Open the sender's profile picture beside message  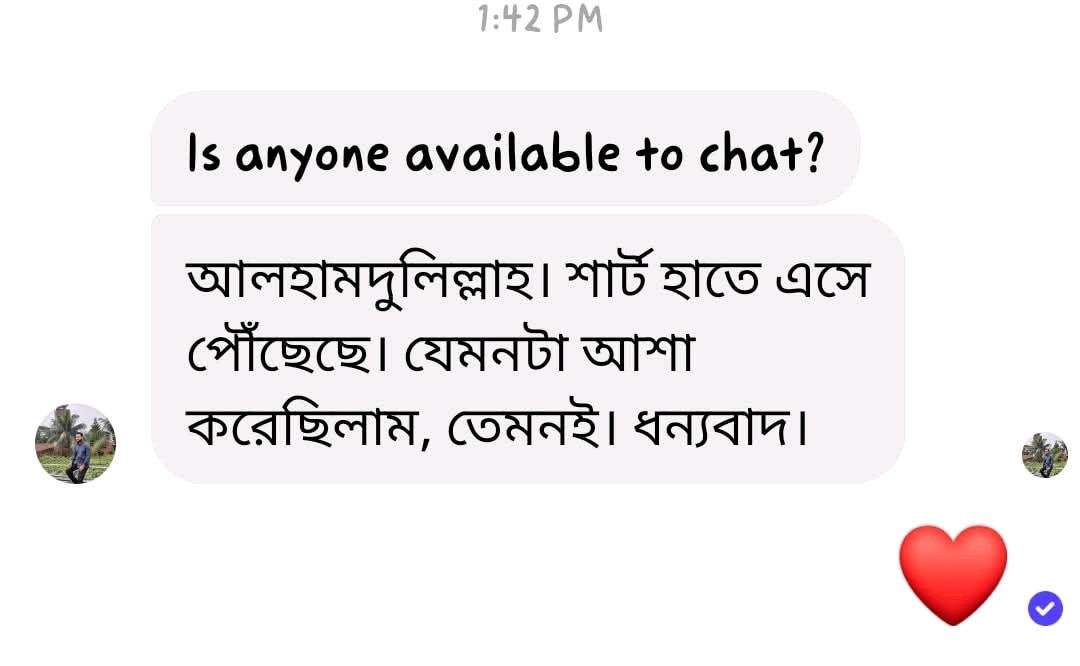click(x=75, y=444)
